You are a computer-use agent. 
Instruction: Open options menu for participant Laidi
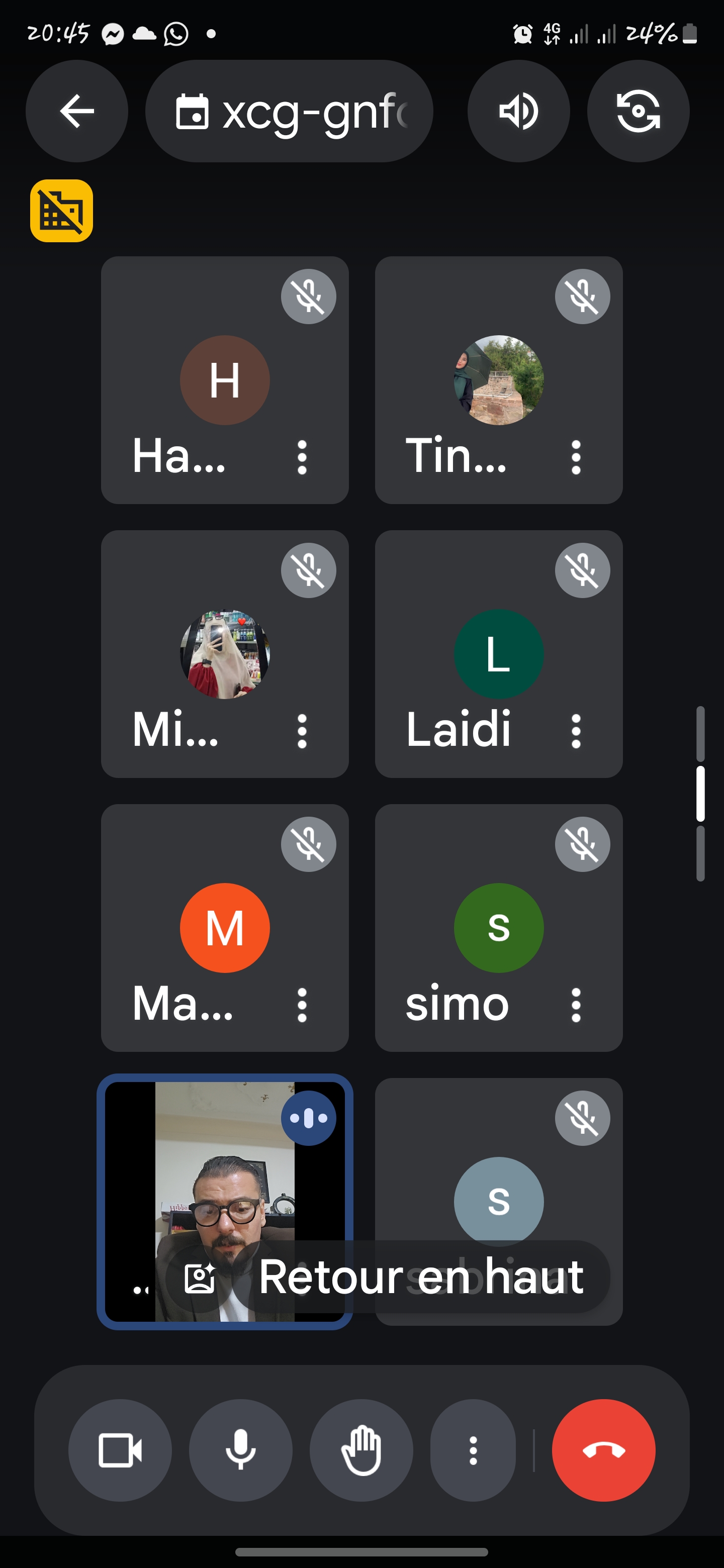point(575,731)
